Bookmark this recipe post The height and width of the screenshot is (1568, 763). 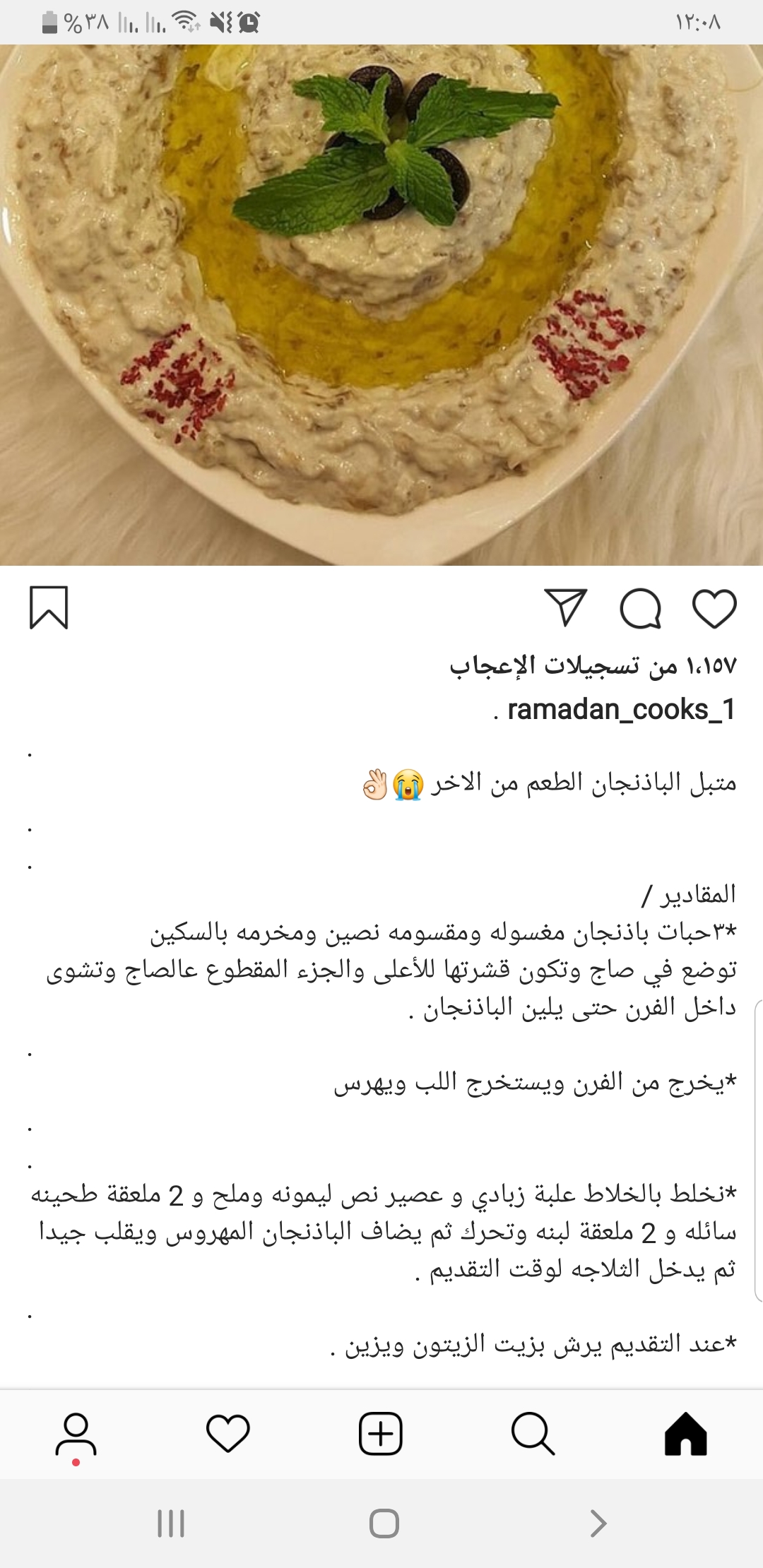[x=49, y=607]
